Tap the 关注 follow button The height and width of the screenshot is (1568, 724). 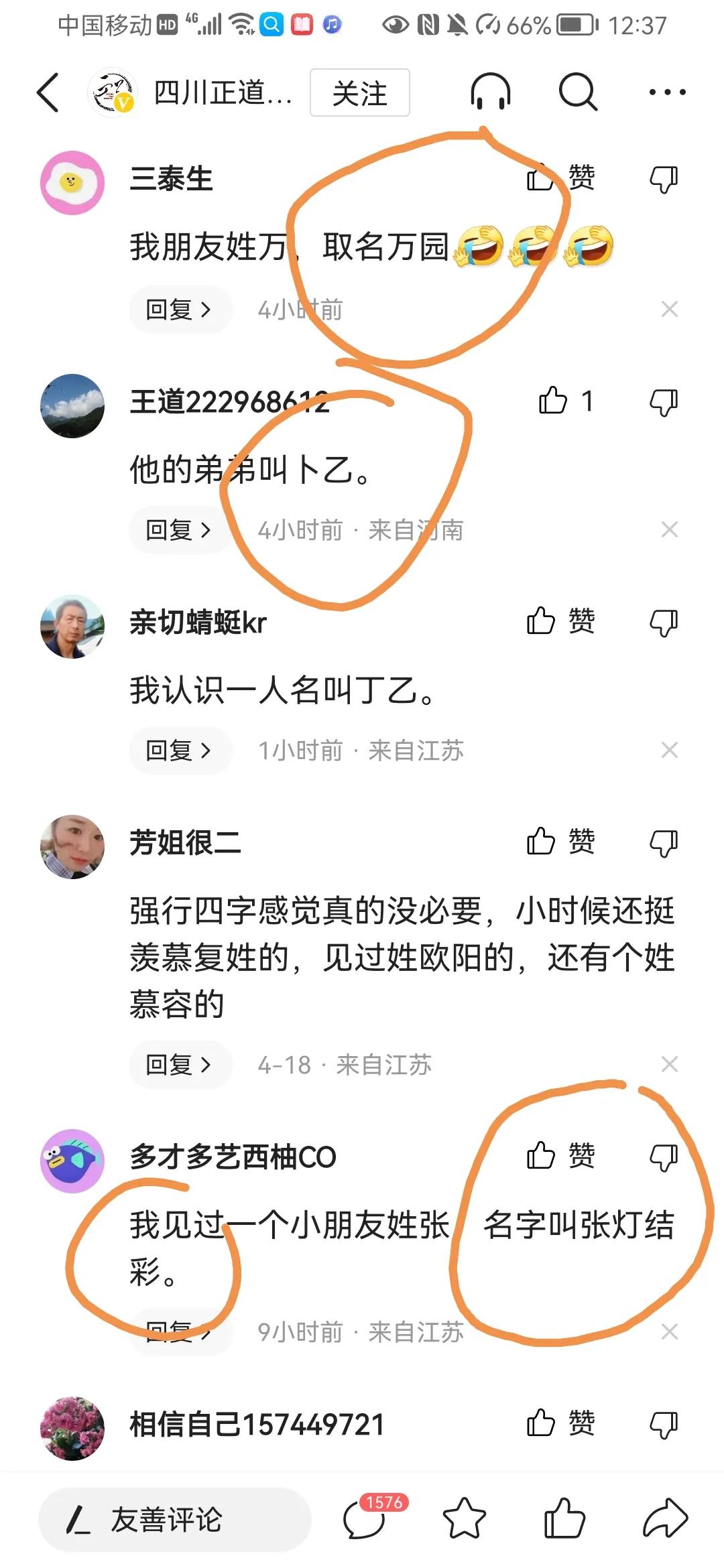pos(359,94)
